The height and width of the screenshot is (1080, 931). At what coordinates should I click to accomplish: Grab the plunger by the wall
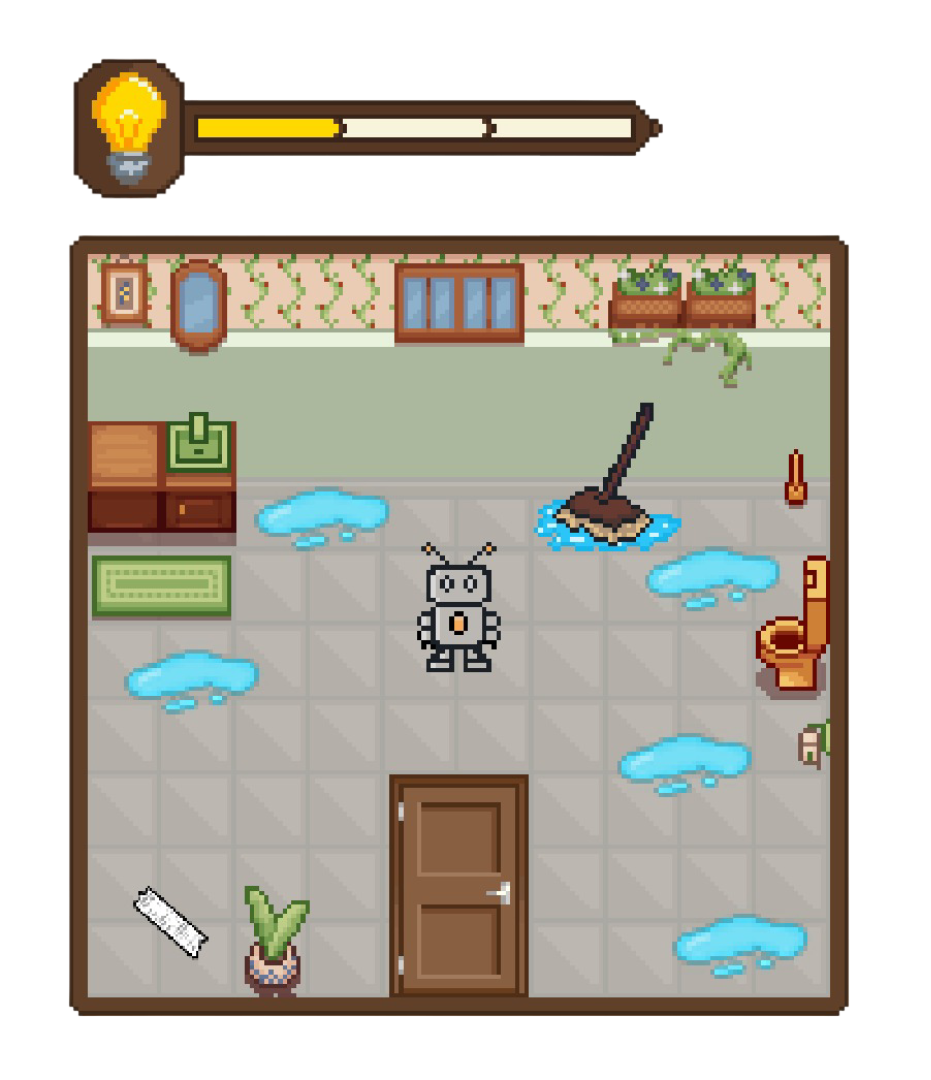pyautogui.click(x=795, y=478)
